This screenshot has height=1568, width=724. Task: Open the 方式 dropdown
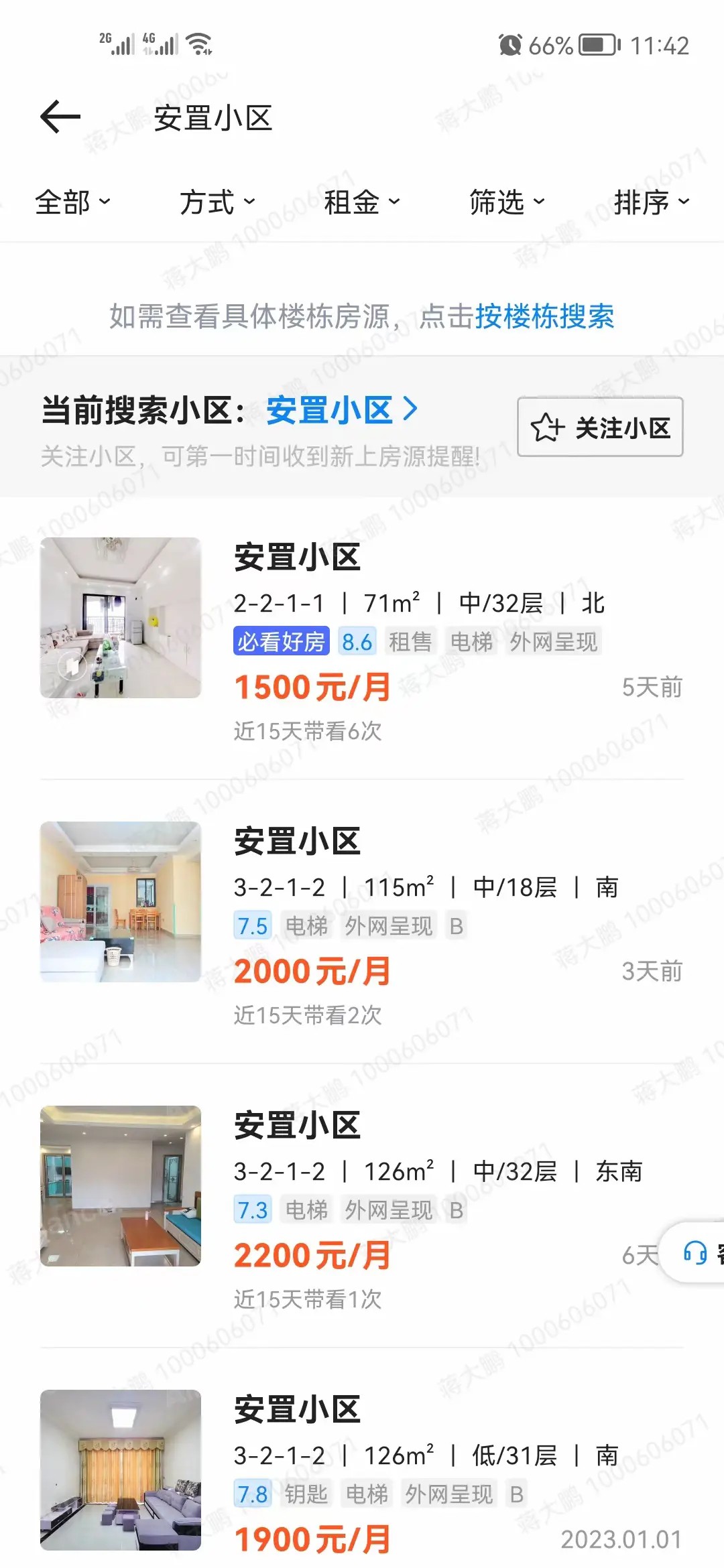pyautogui.click(x=217, y=202)
